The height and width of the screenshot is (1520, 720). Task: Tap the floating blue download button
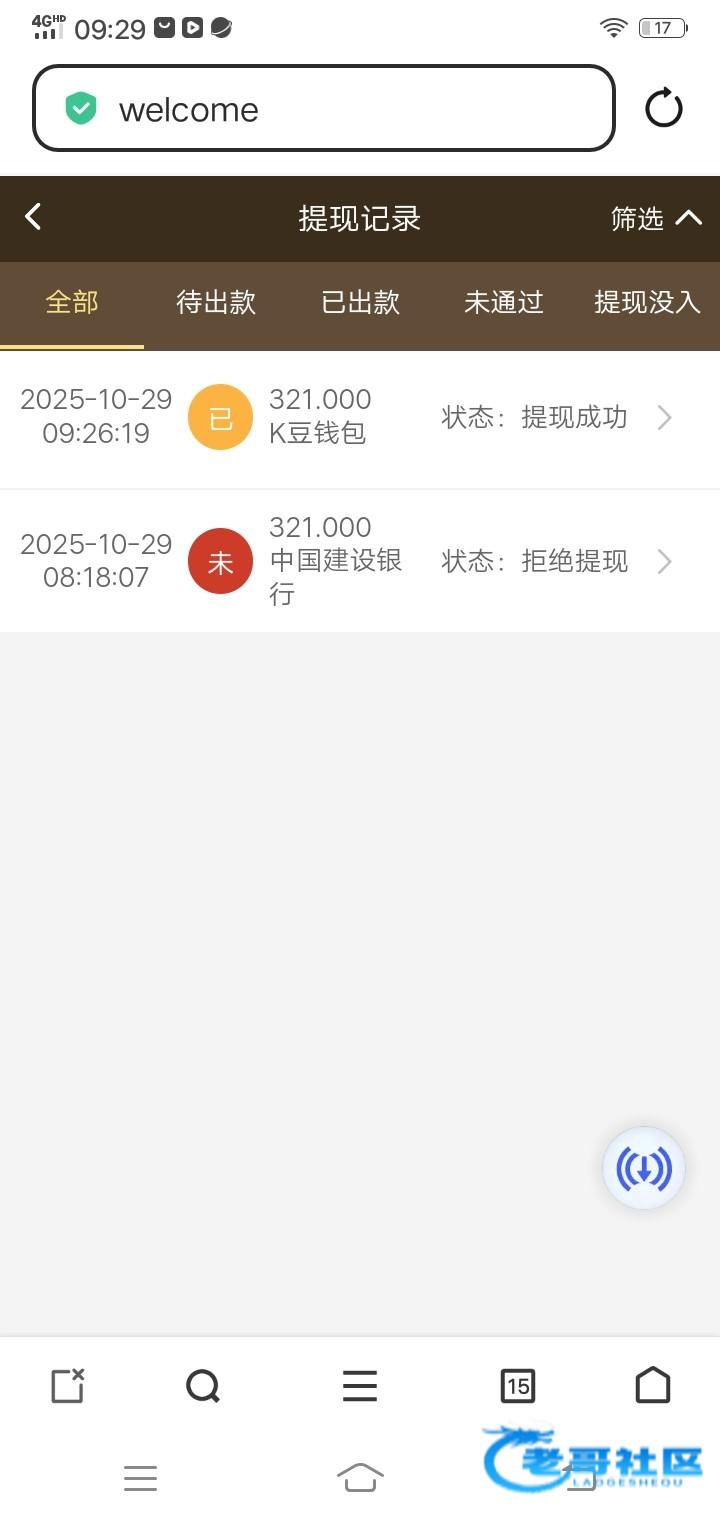(x=644, y=1168)
